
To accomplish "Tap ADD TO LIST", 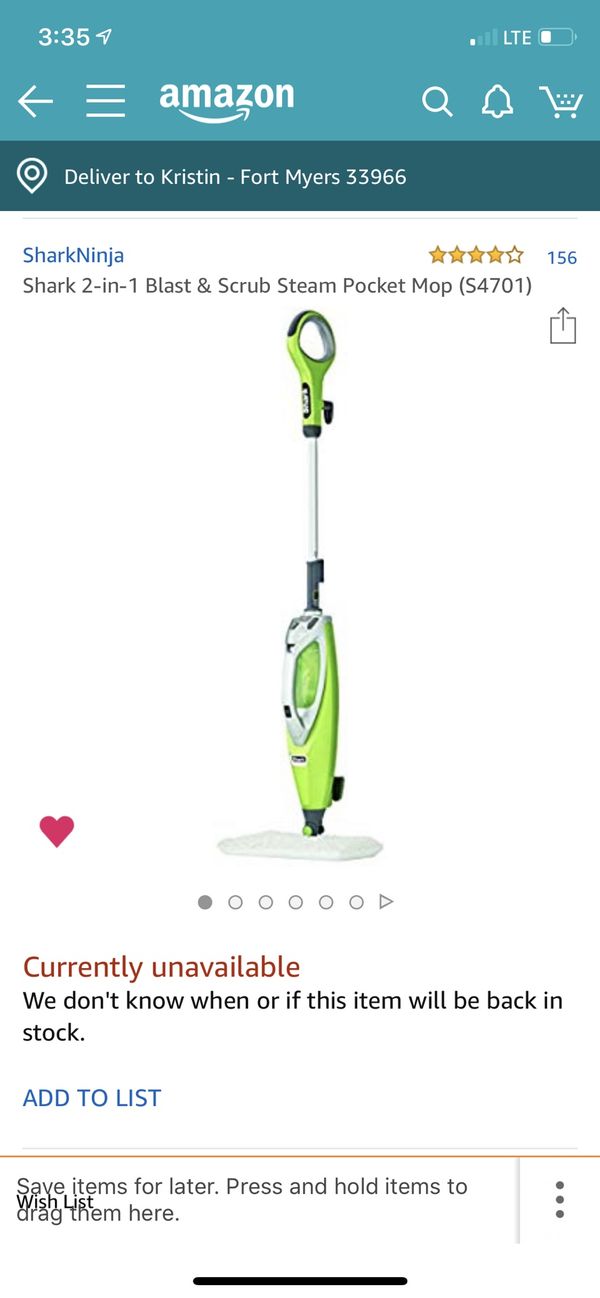I will pyautogui.click(x=92, y=1097).
